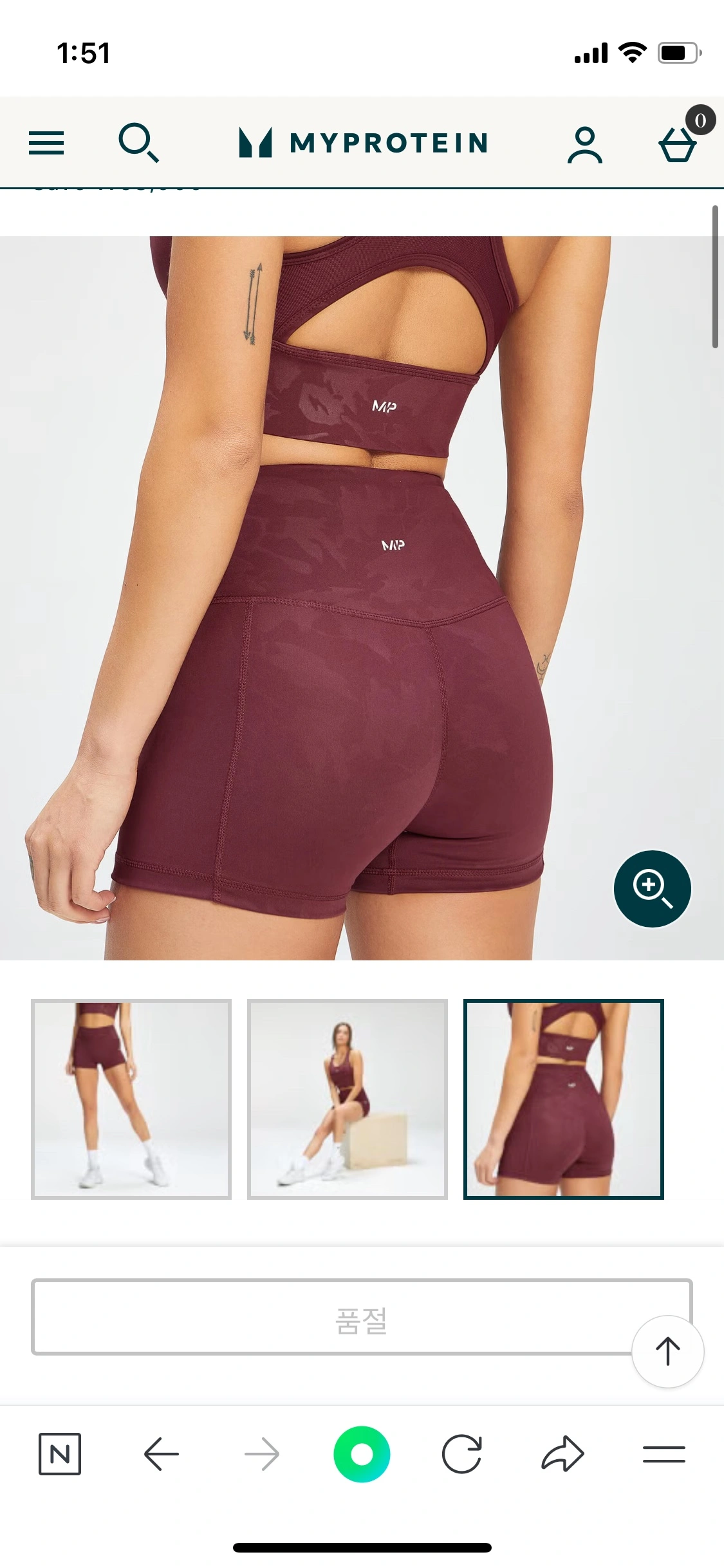
Task: Zoom into the product image
Action: [652, 888]
